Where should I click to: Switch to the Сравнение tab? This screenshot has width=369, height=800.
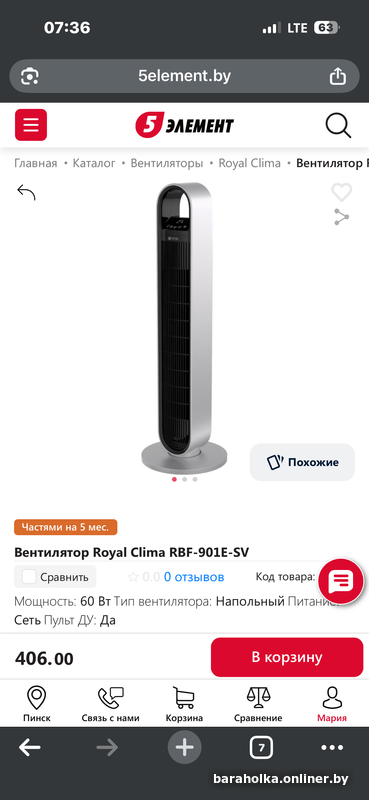[258, 705]
